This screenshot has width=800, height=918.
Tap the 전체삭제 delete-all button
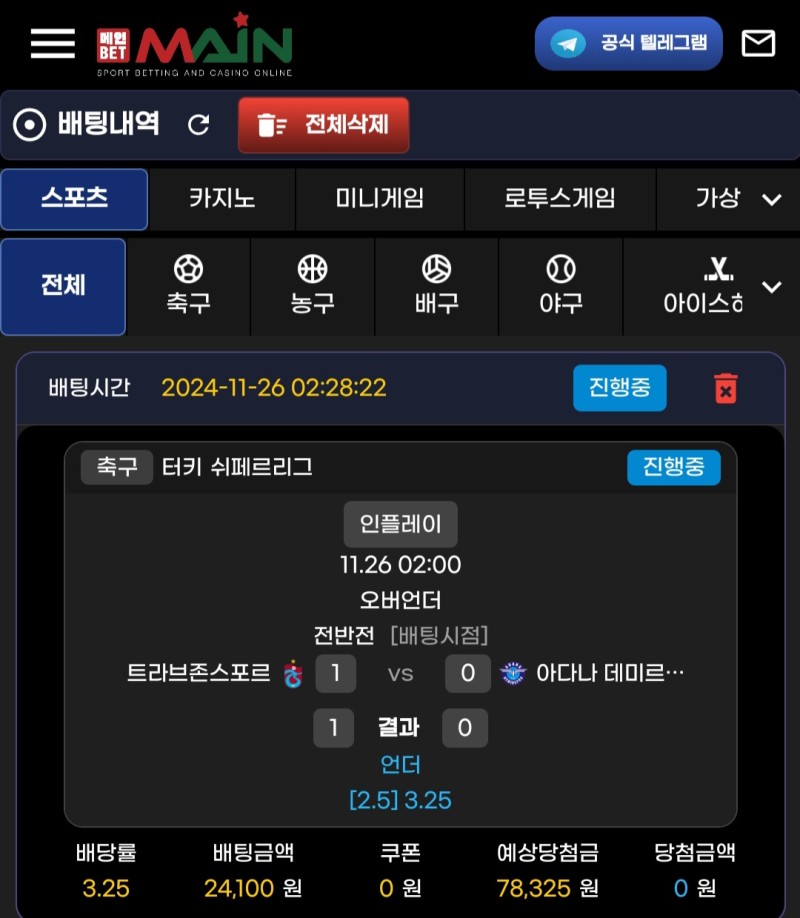point(324,125)
